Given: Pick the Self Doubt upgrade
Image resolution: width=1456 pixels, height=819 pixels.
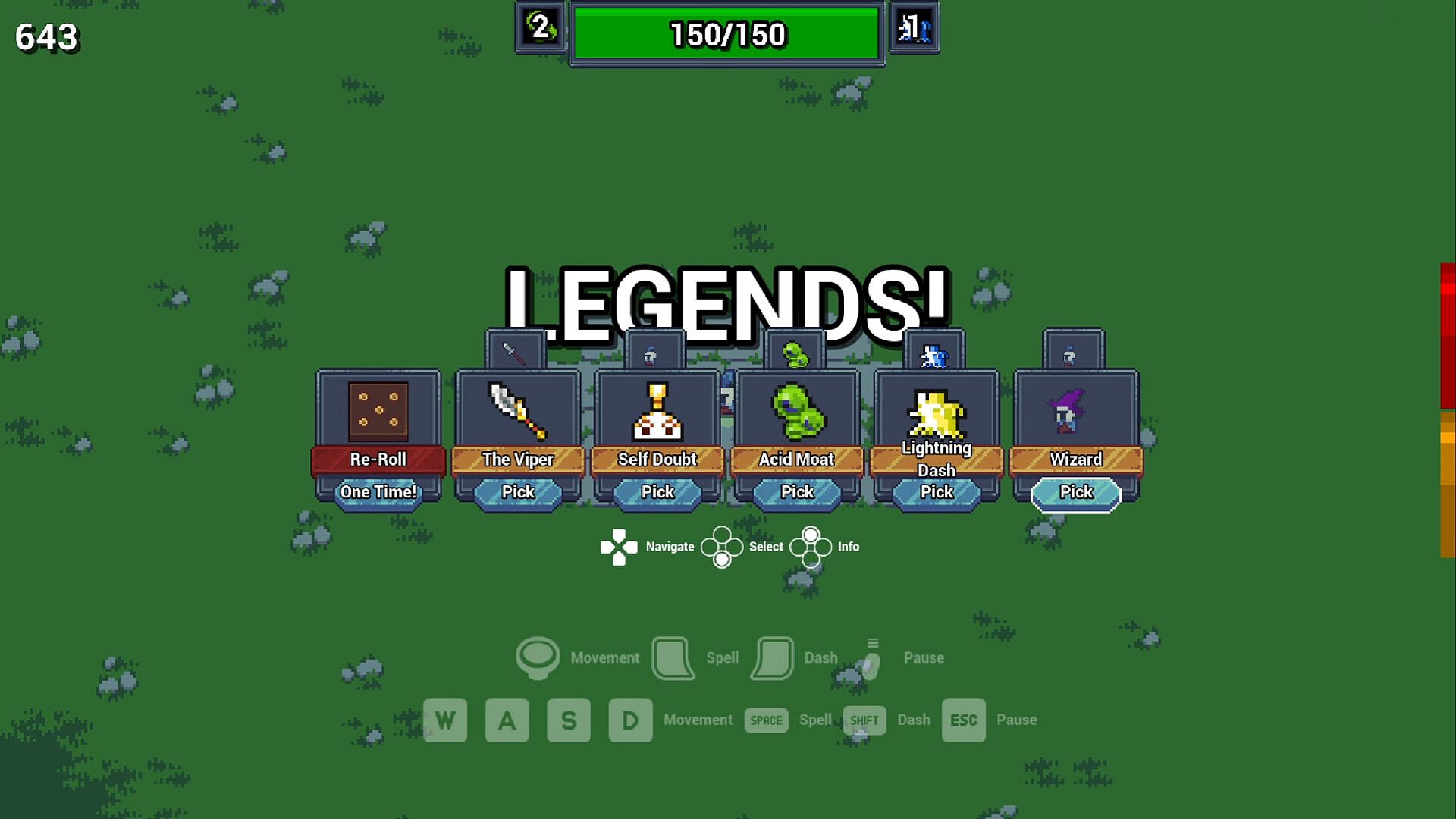Looking at the screenshot, I should click(x=657, y=492).
